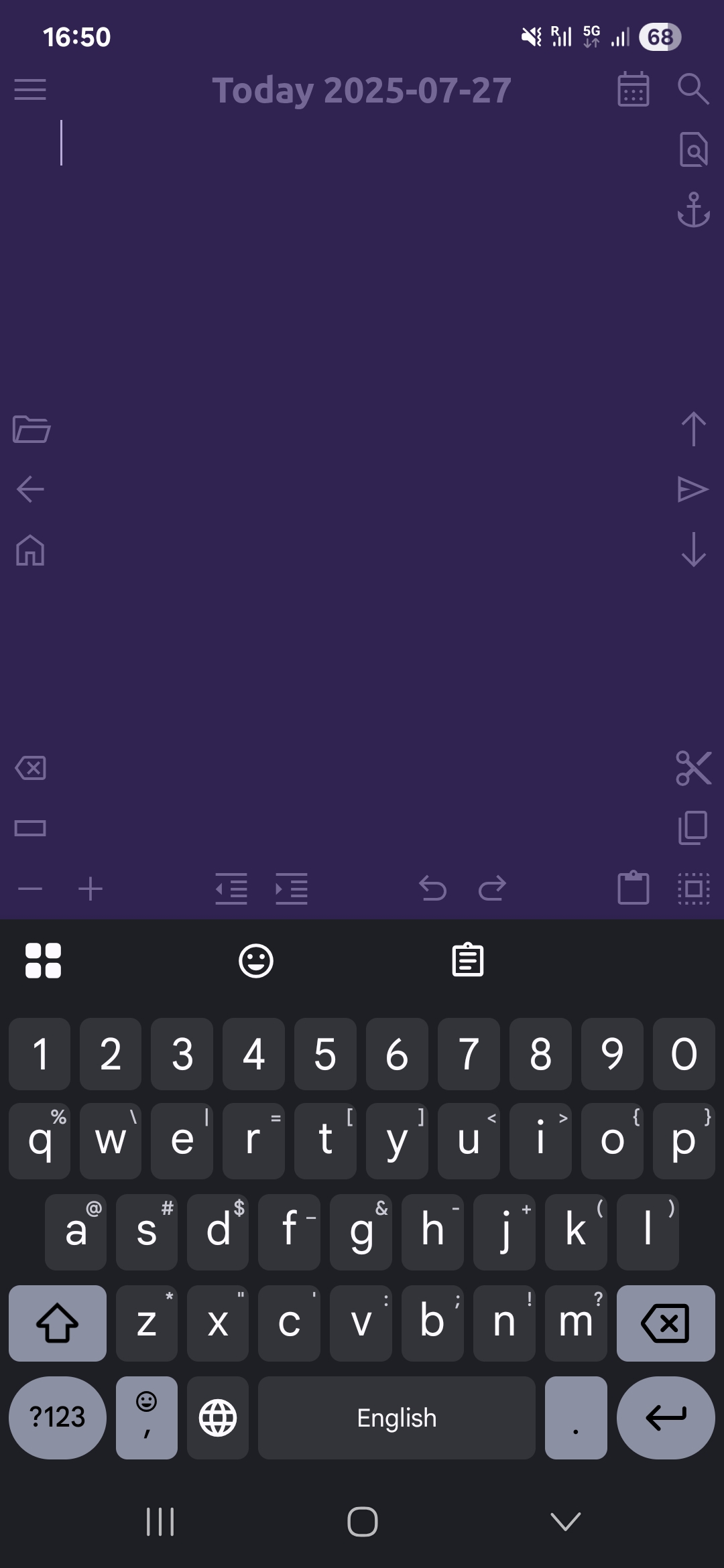Paste from the clipboard icon
The height and width of the screenshot is (1568, 724).
(633, 888)
